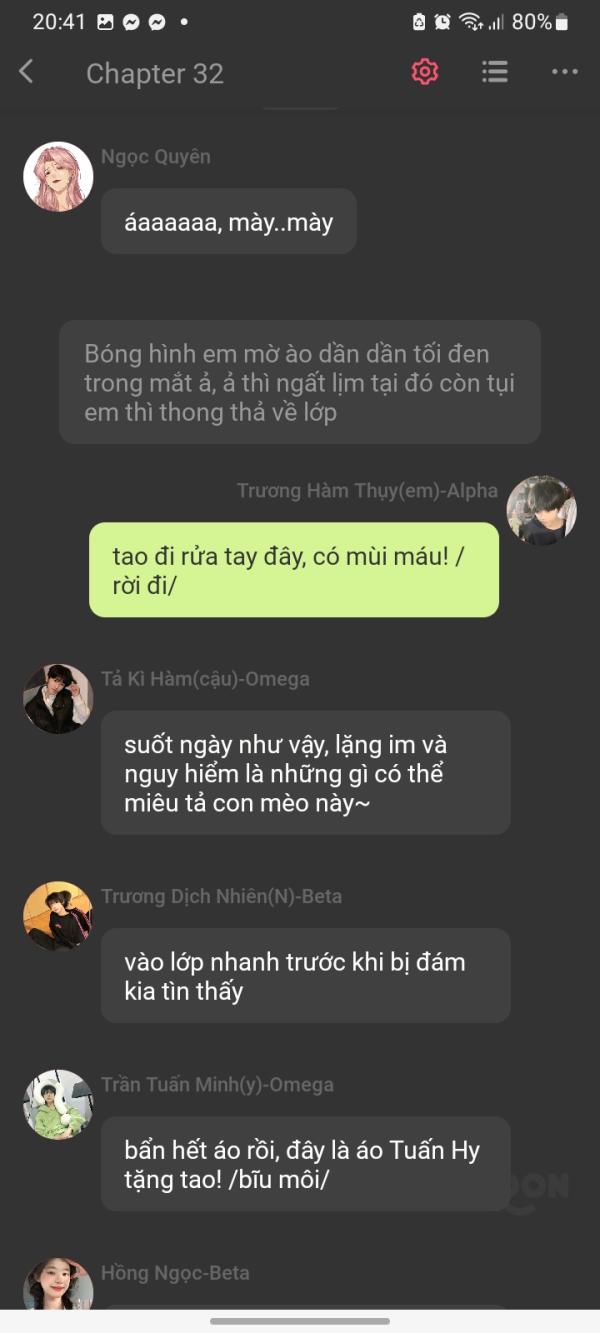Image resolution: width=600 pixels, height=1333 pixels.
Task: Go back from Chapter 32
Action: [26, 72]
